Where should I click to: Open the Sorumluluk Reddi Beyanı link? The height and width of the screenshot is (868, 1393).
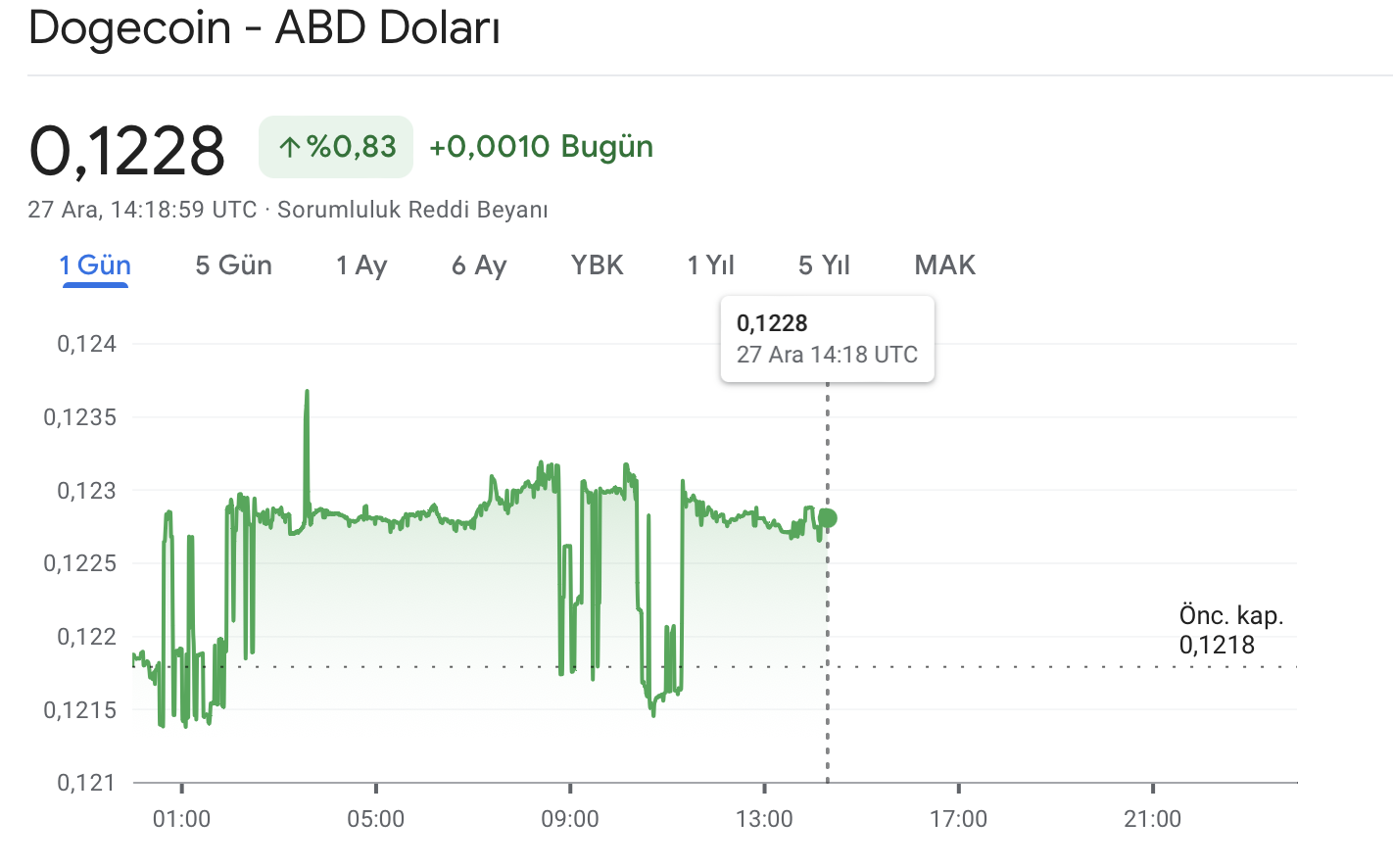tap(412, 210)
